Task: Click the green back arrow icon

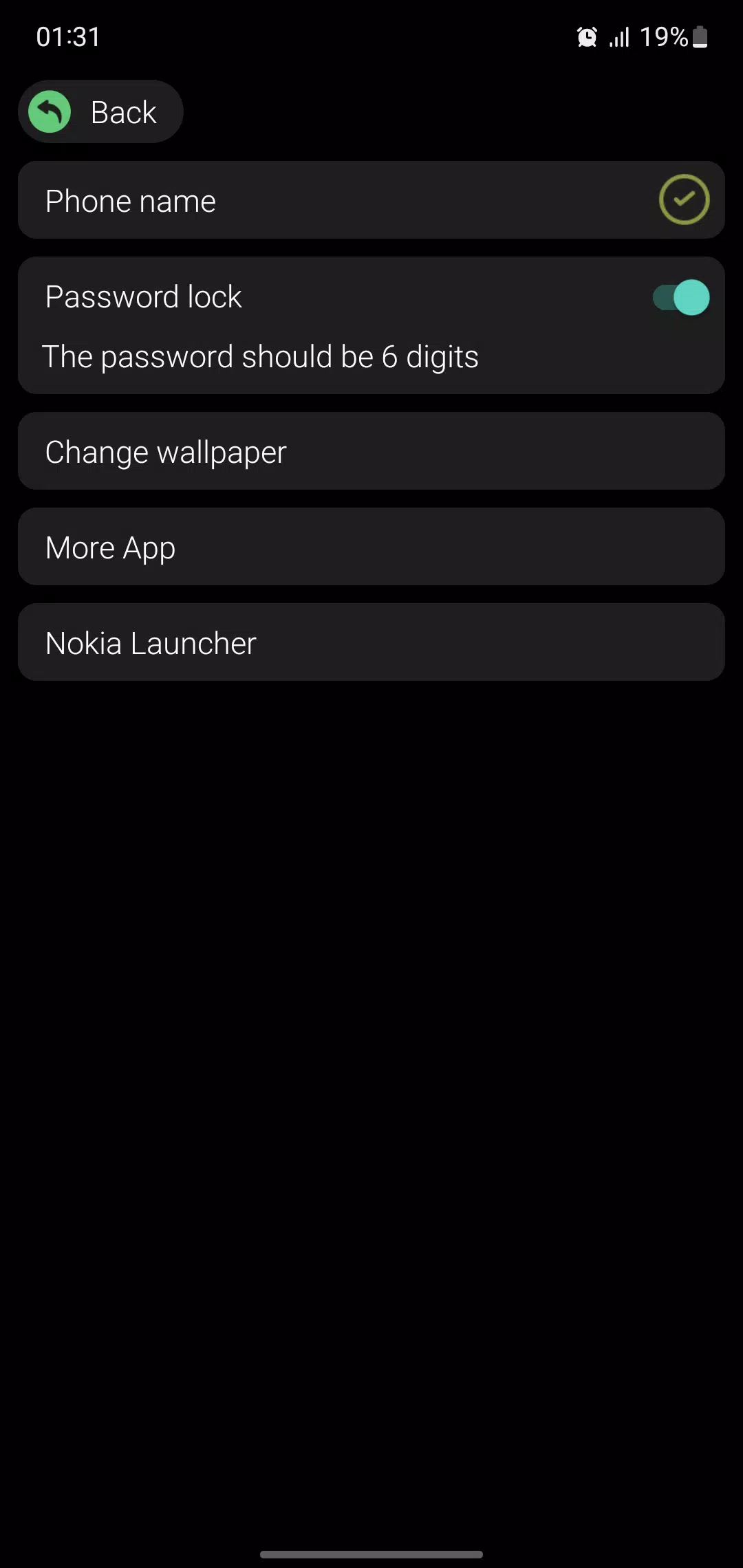Action: tap(47, 111)
